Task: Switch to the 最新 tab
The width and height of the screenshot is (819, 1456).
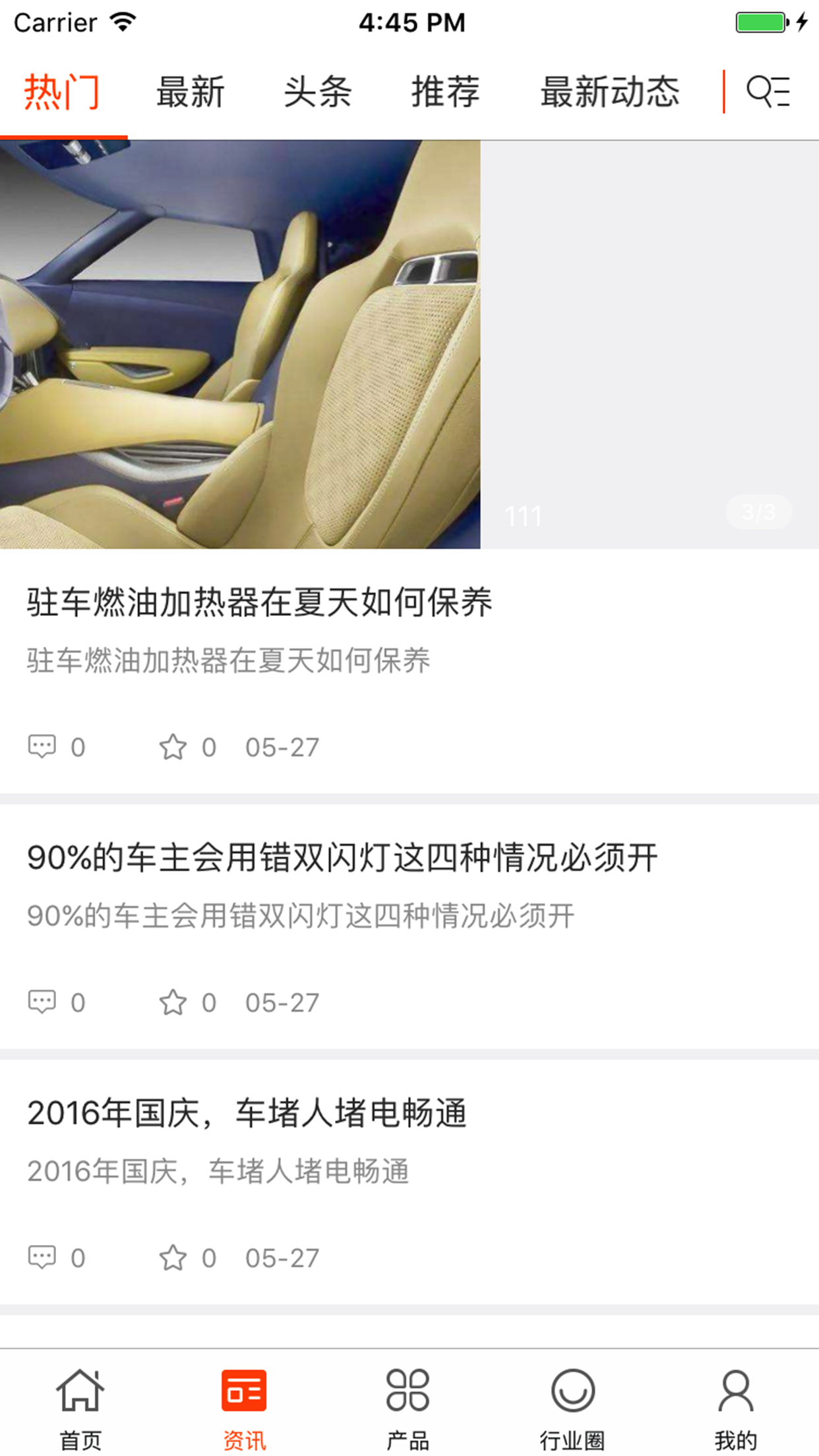Action: pyautogui.click(x=190, y=92)
